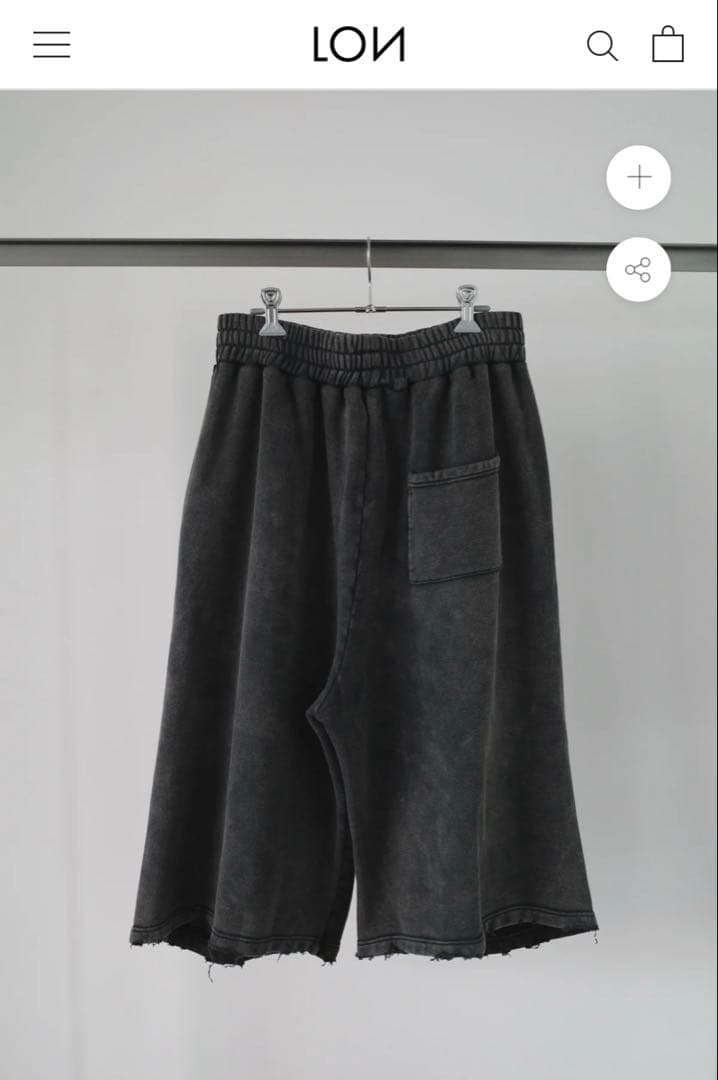Share this product
This screenshot has height=1080, width=718.
638,269
